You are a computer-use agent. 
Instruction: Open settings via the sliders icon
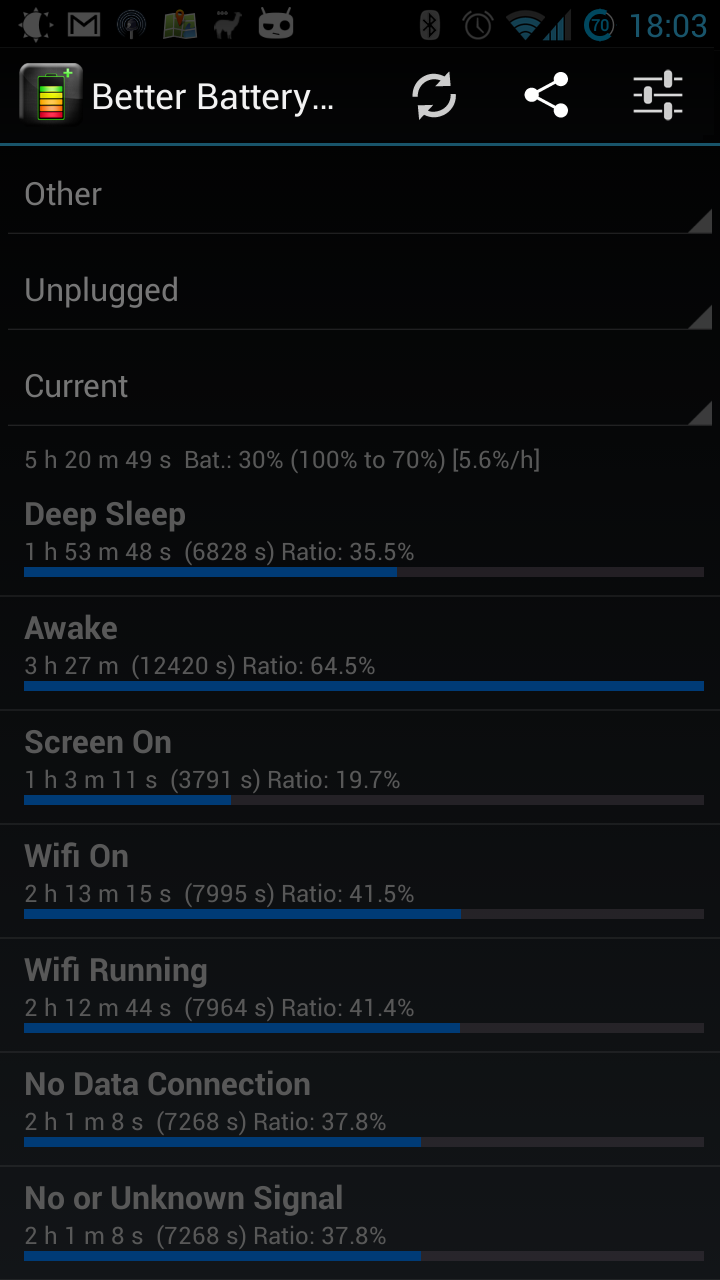click(x=657, y=95)
